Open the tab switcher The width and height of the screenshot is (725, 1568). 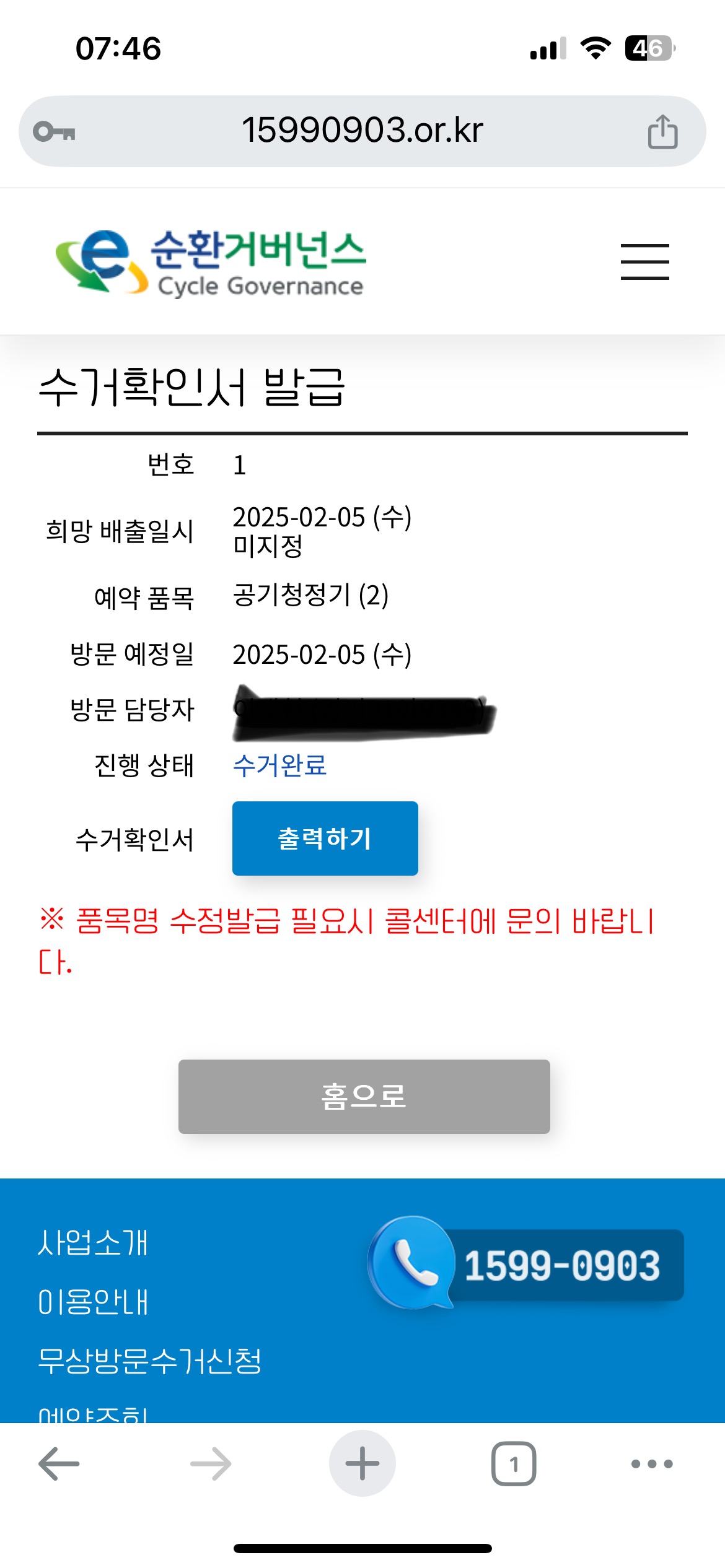(x=514, y=1464)
